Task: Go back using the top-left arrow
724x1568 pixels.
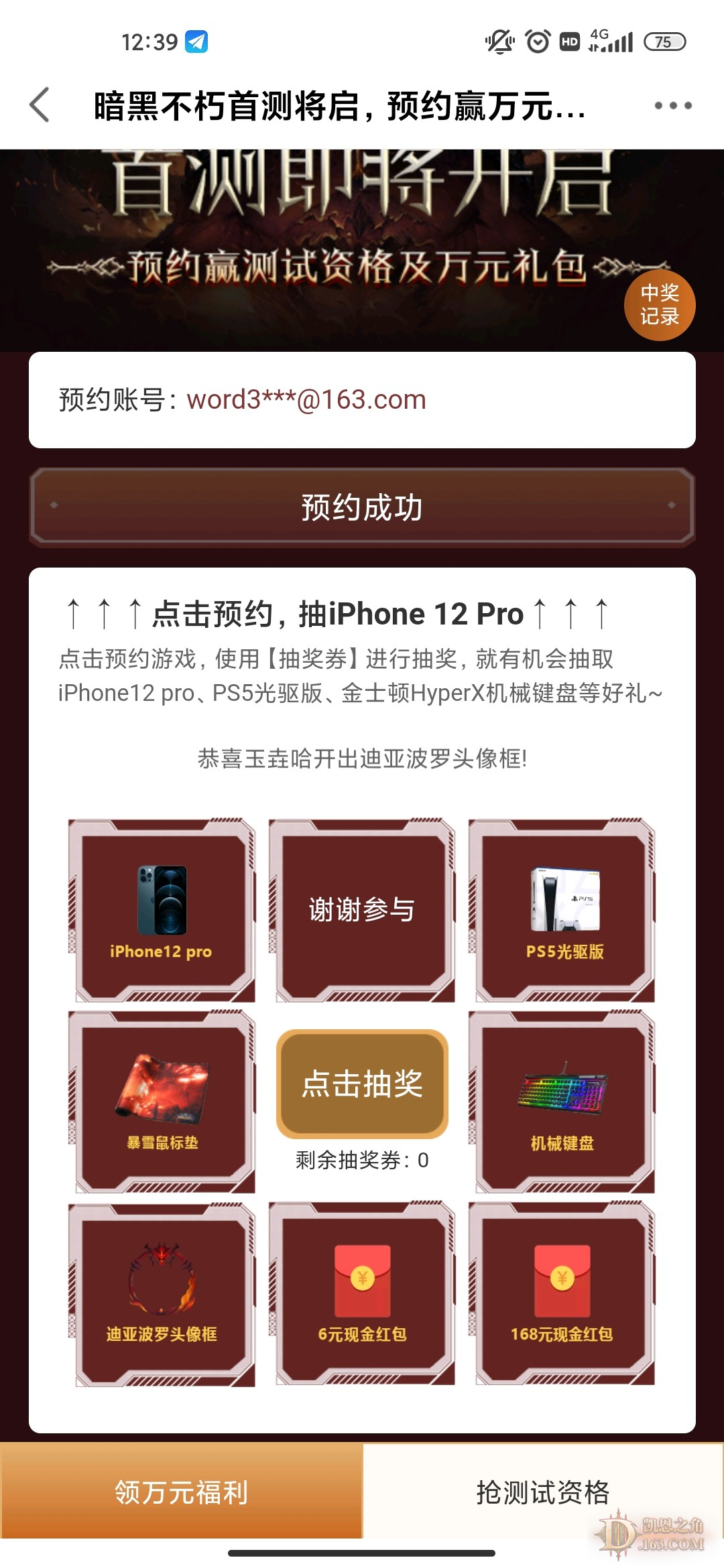Action: tap(40, 105)
